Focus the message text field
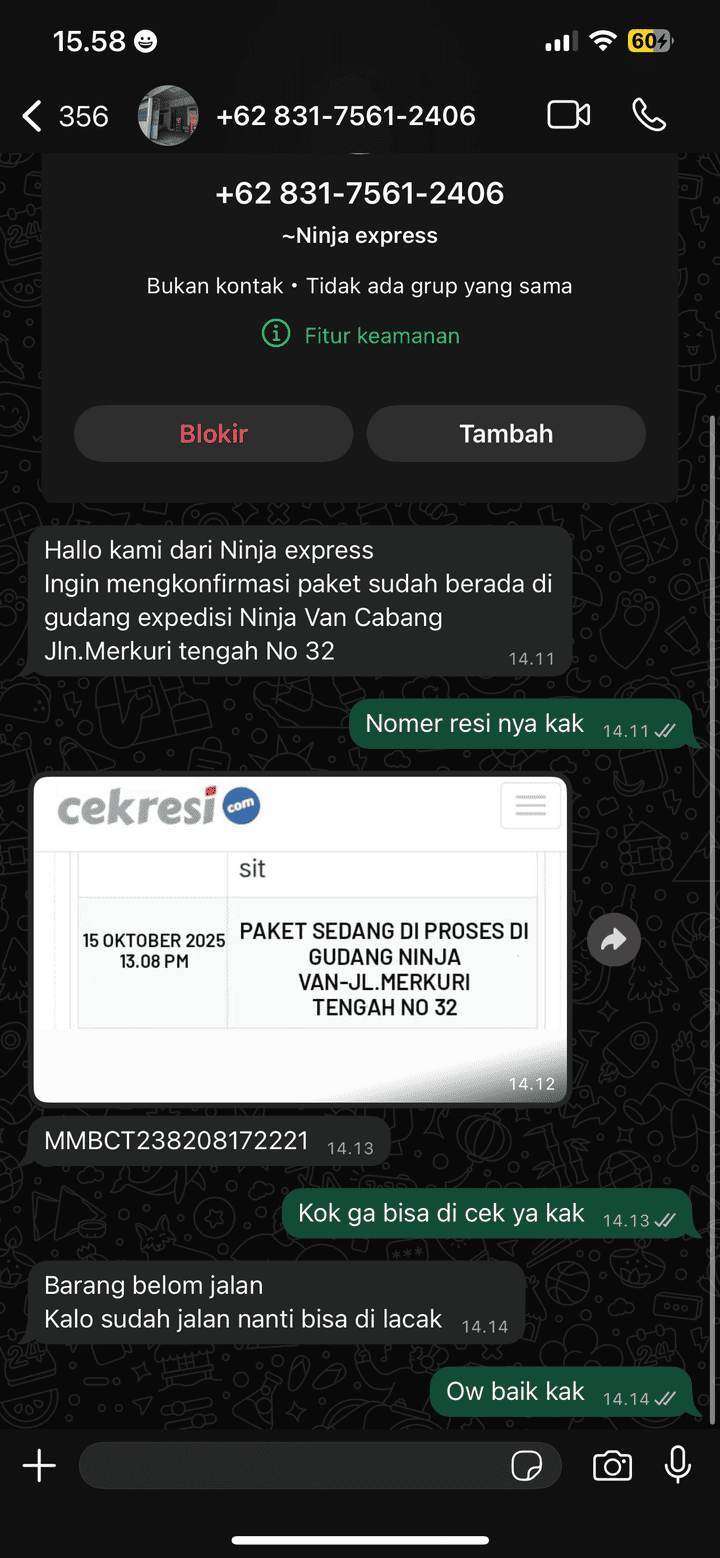The height and width of the screenshot is (1558, 720). tap(290, 1466)
